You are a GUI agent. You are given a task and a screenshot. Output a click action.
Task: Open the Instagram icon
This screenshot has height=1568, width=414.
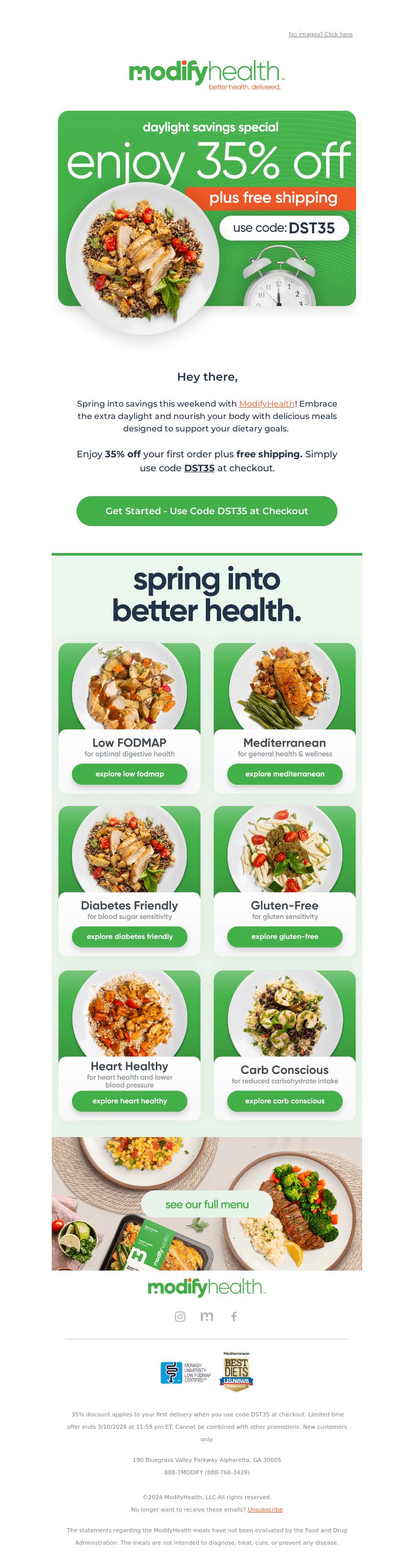[x=180, y=1316]
